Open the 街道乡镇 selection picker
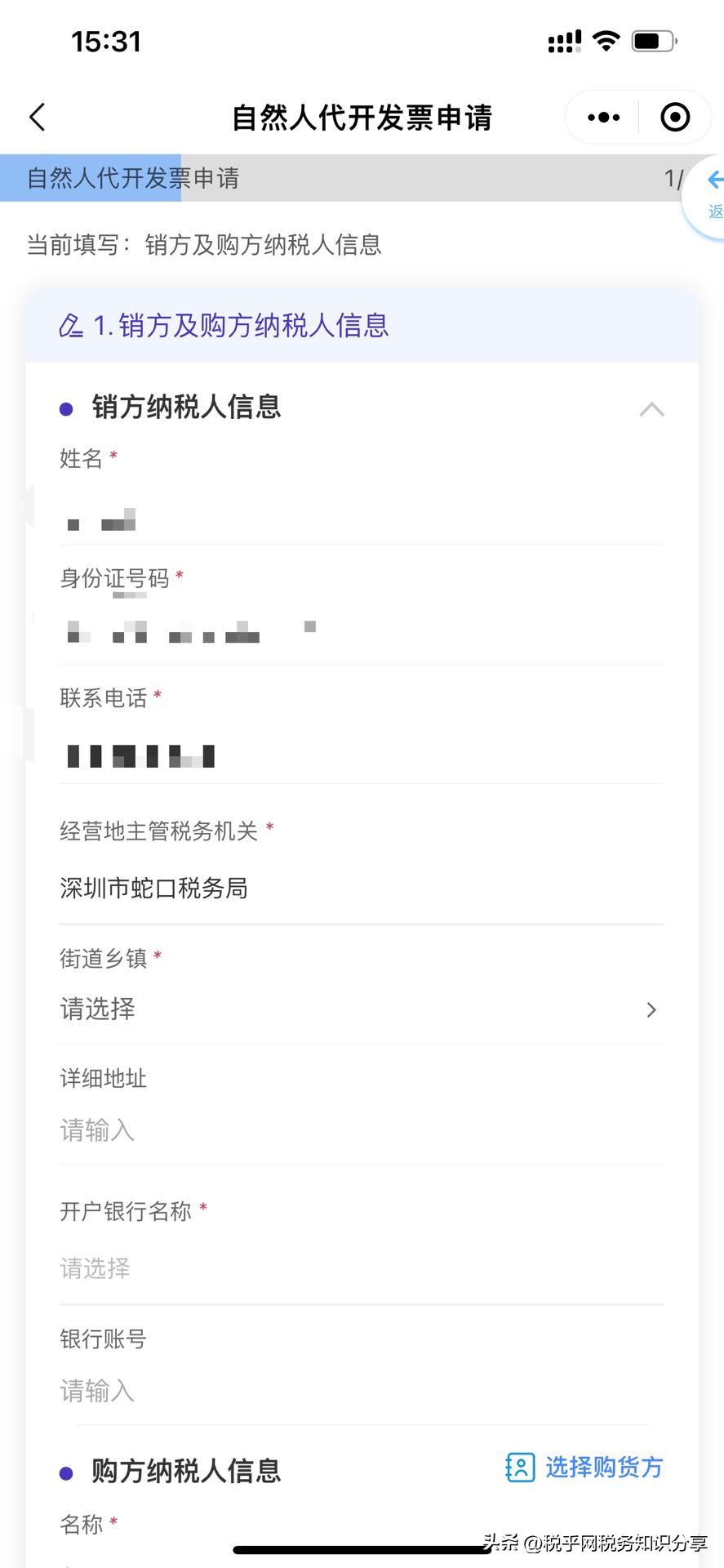The height and width of the screenshot is (1568, 724). pos(362,1009)
